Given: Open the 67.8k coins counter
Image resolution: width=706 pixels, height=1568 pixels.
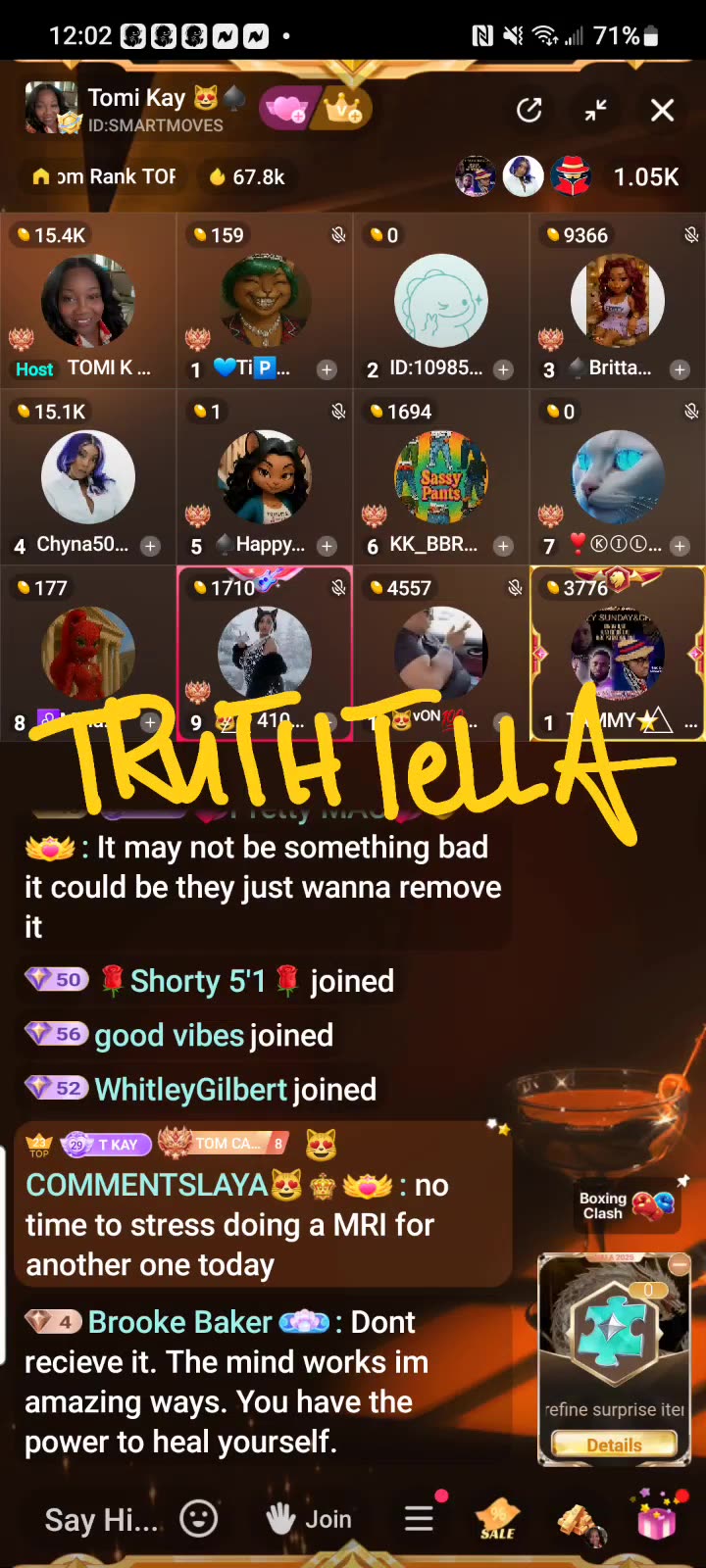Looking at the screenshot, I should point(247,177).
